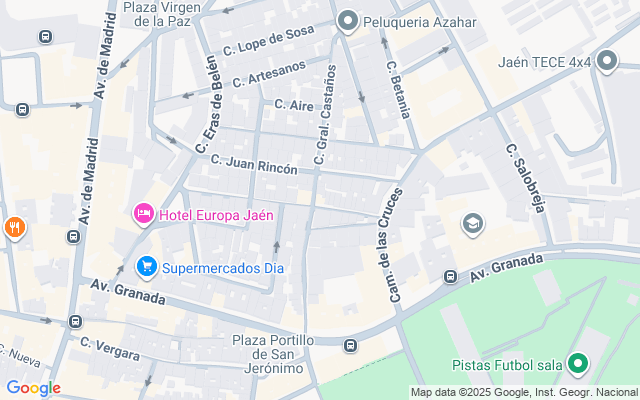Tap the Peluqueria Azahar place marker
The width and height of the screenshot is (640, 400).
(x=348, y=21)
